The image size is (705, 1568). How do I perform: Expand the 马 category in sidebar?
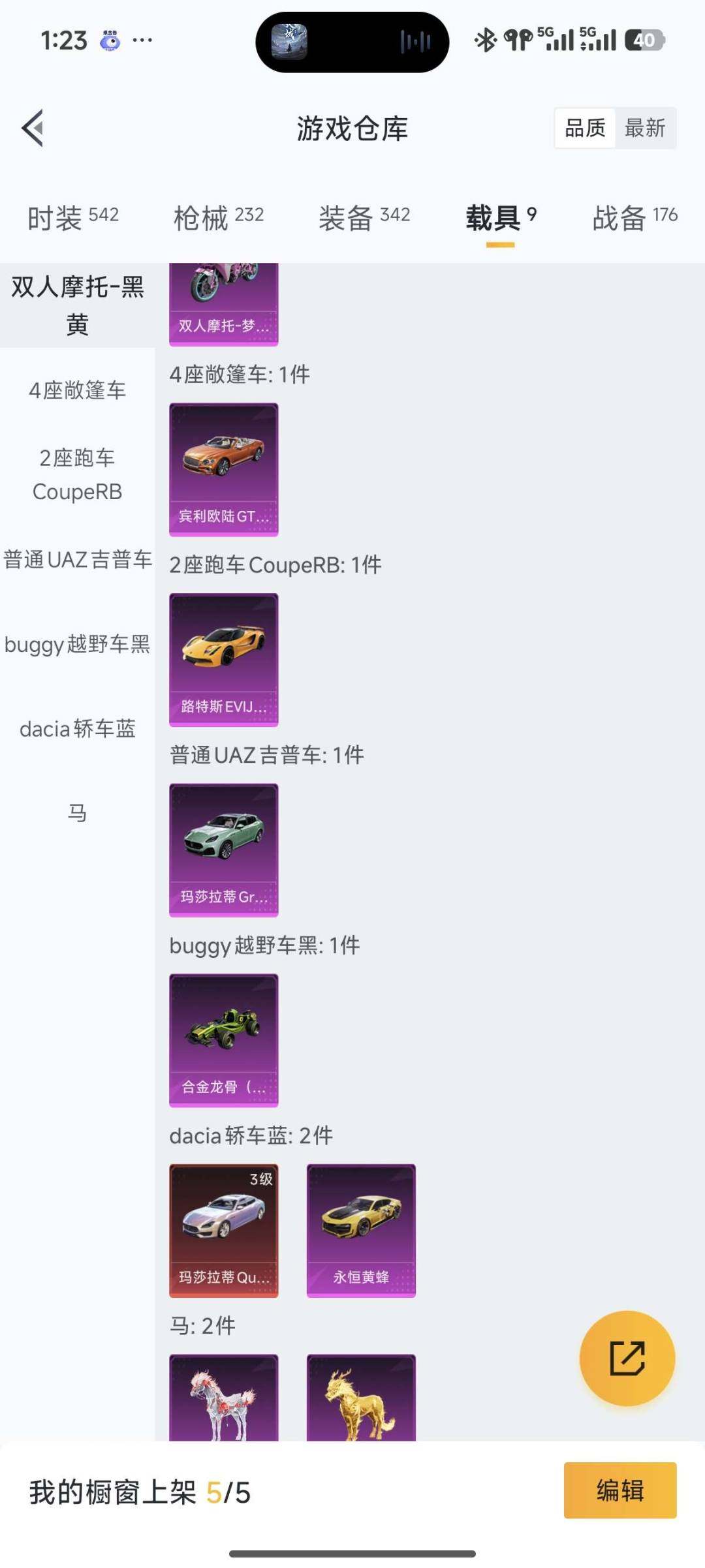click(x=77, y=814)
